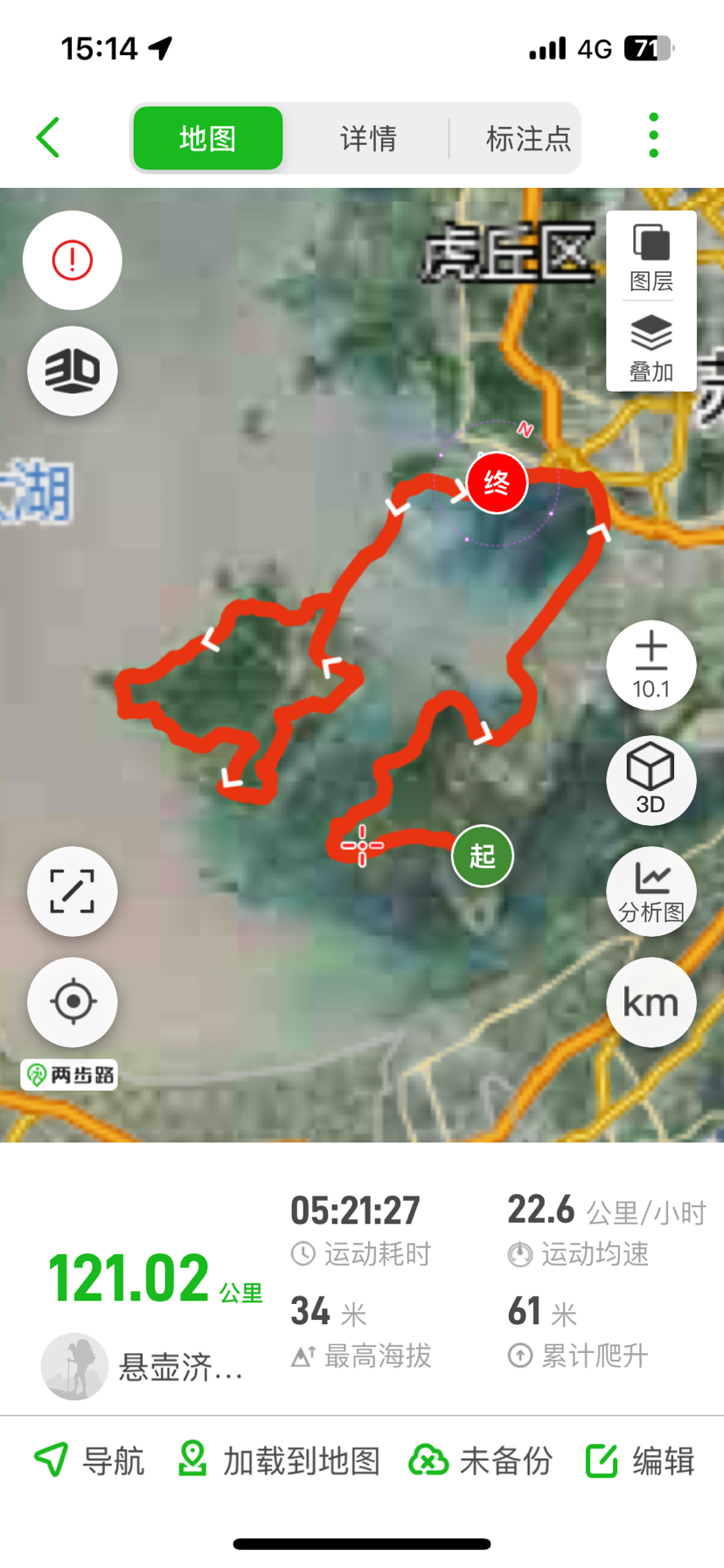Open the 3D track view button
This screenshot has height=1568, width=724.
click(73, 371)
